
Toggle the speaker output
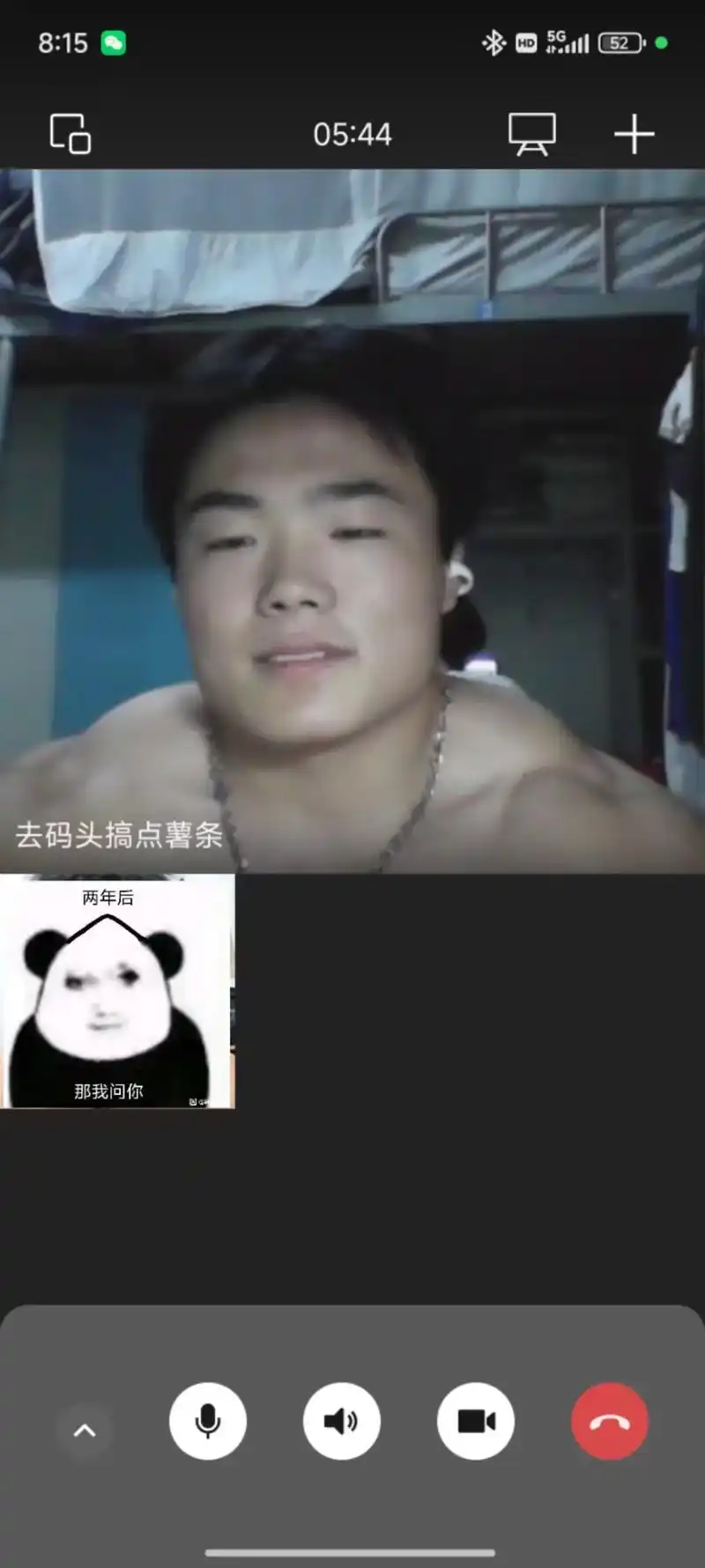point(342,1421)
